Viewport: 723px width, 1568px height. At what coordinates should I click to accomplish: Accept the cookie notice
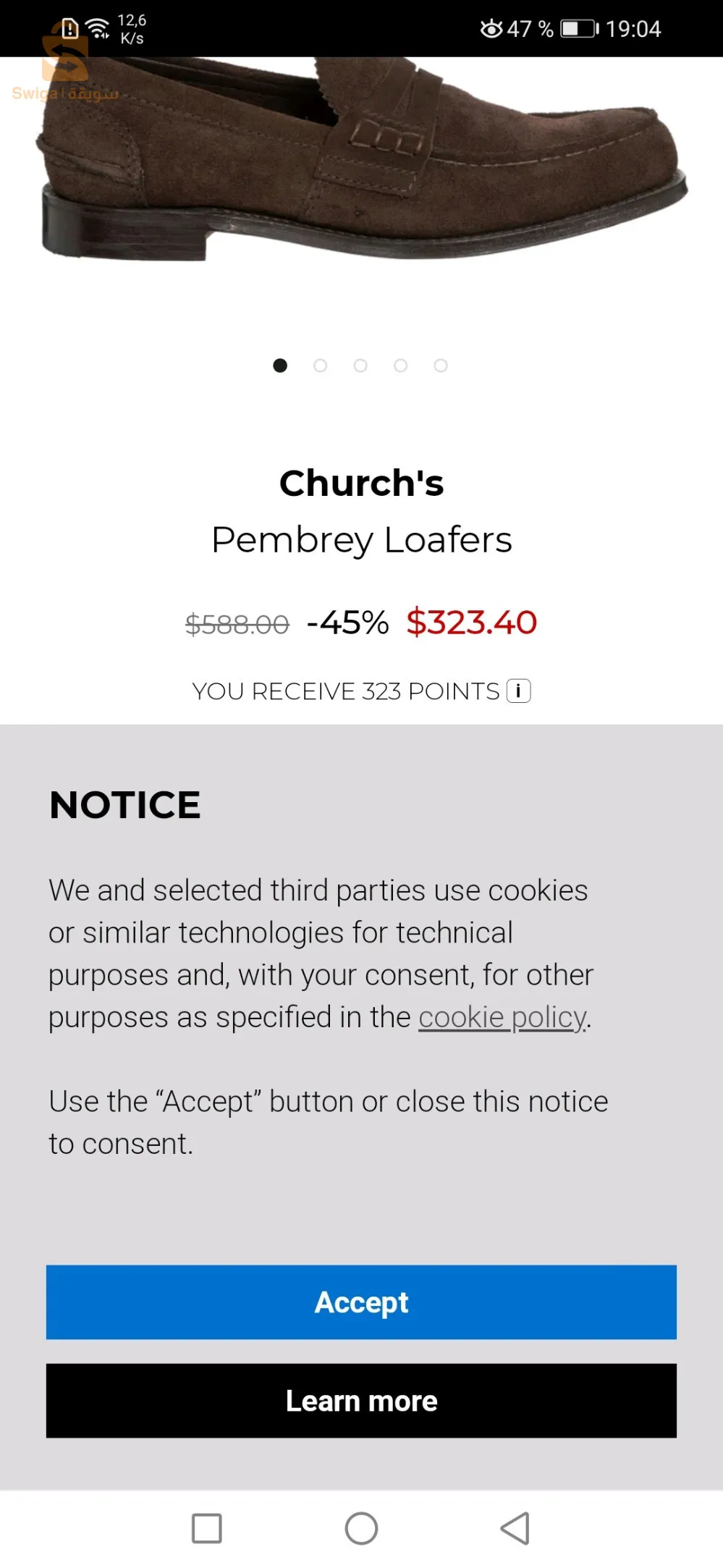pos(361,1302)
